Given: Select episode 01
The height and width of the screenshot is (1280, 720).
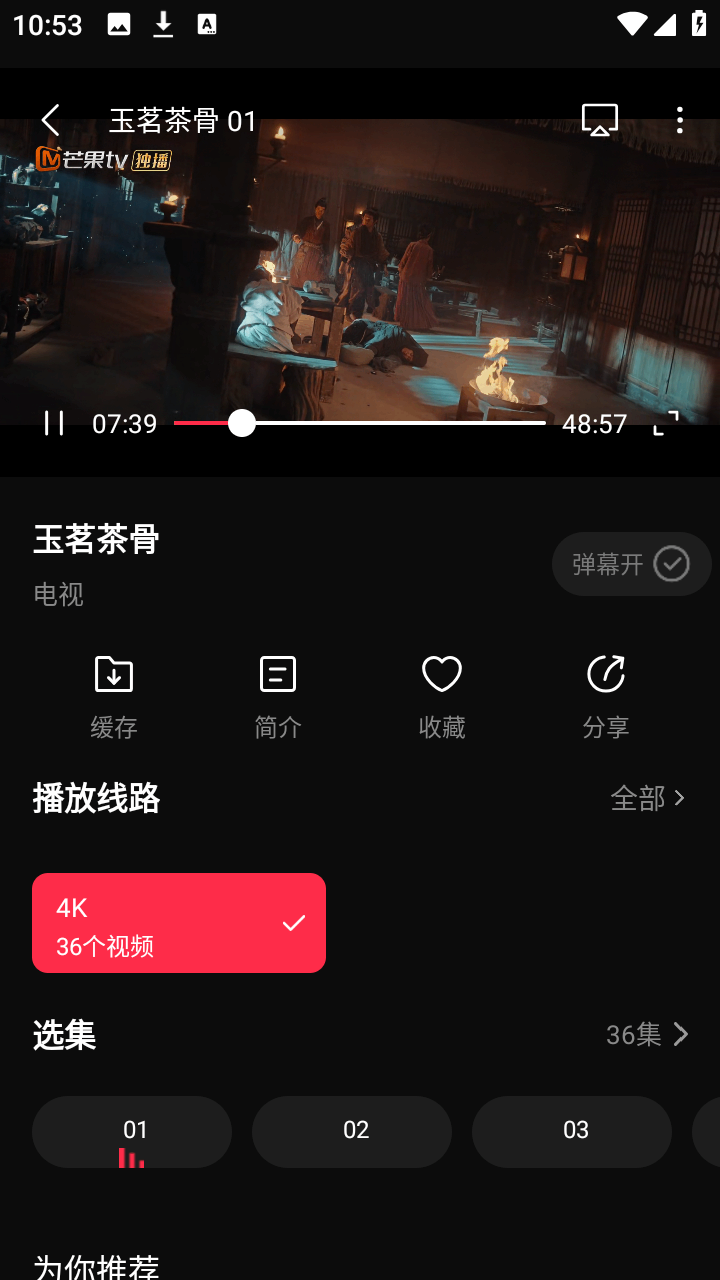Looking at the screenshot, I should [x=132, y=1131].
